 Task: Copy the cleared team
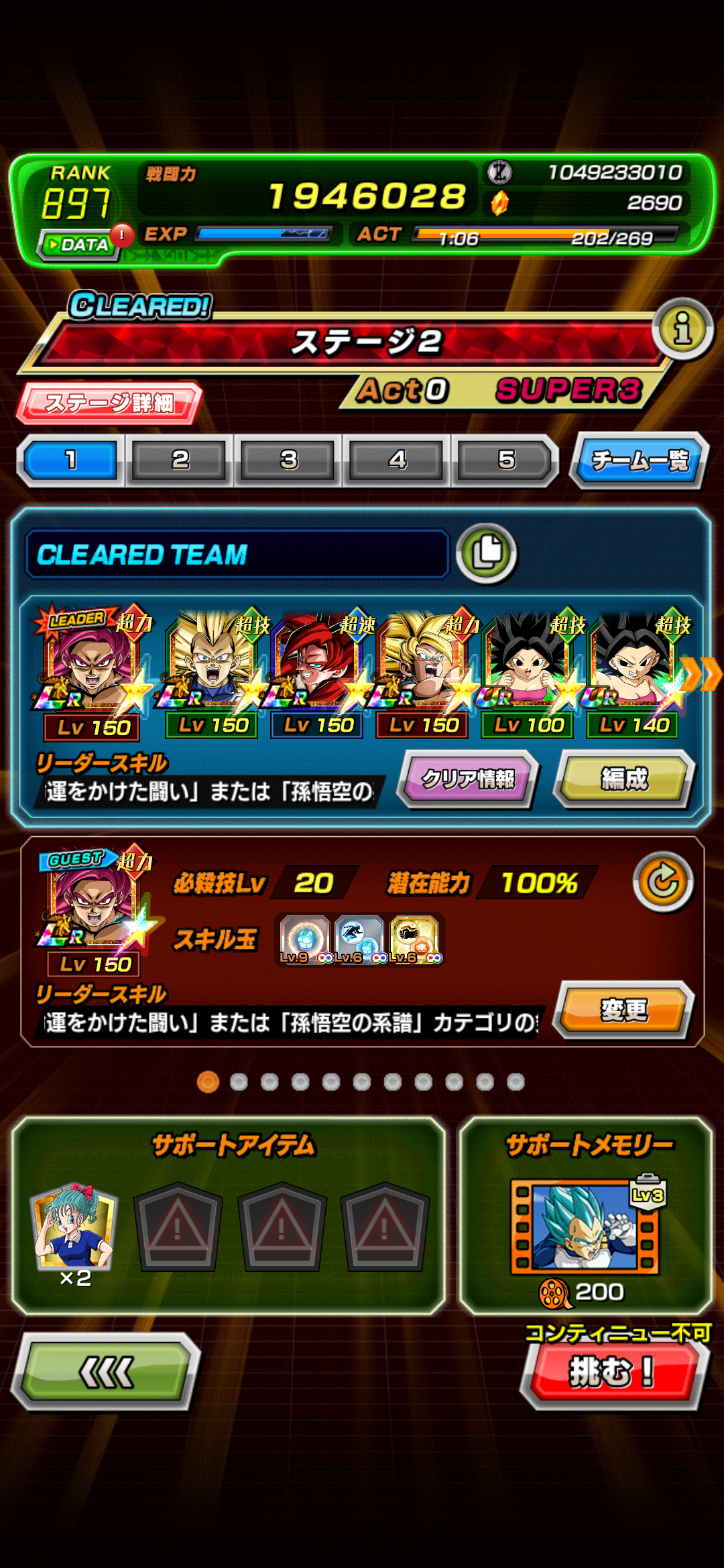[x=487, y=553]
